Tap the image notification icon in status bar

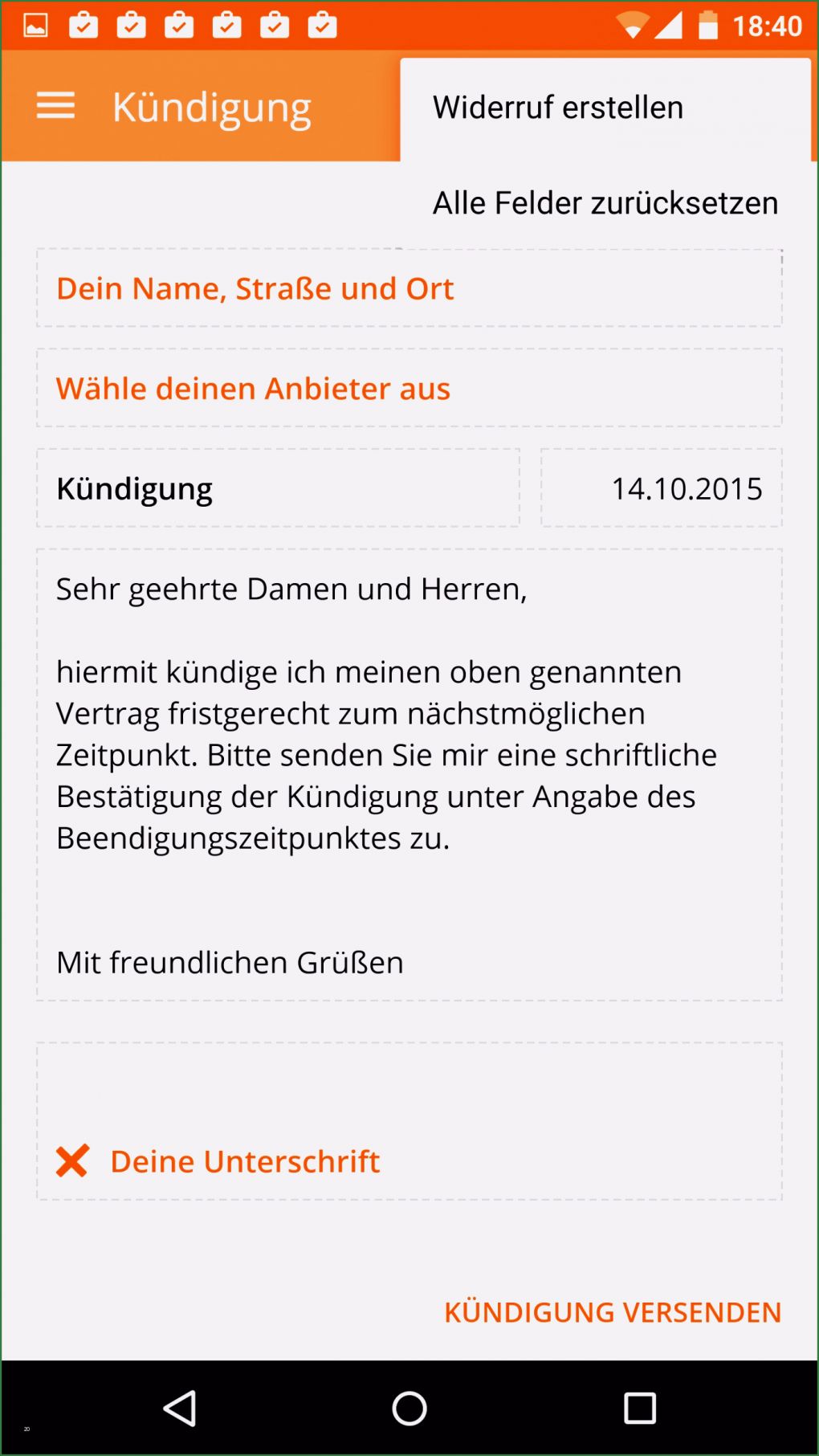point(35,24)
